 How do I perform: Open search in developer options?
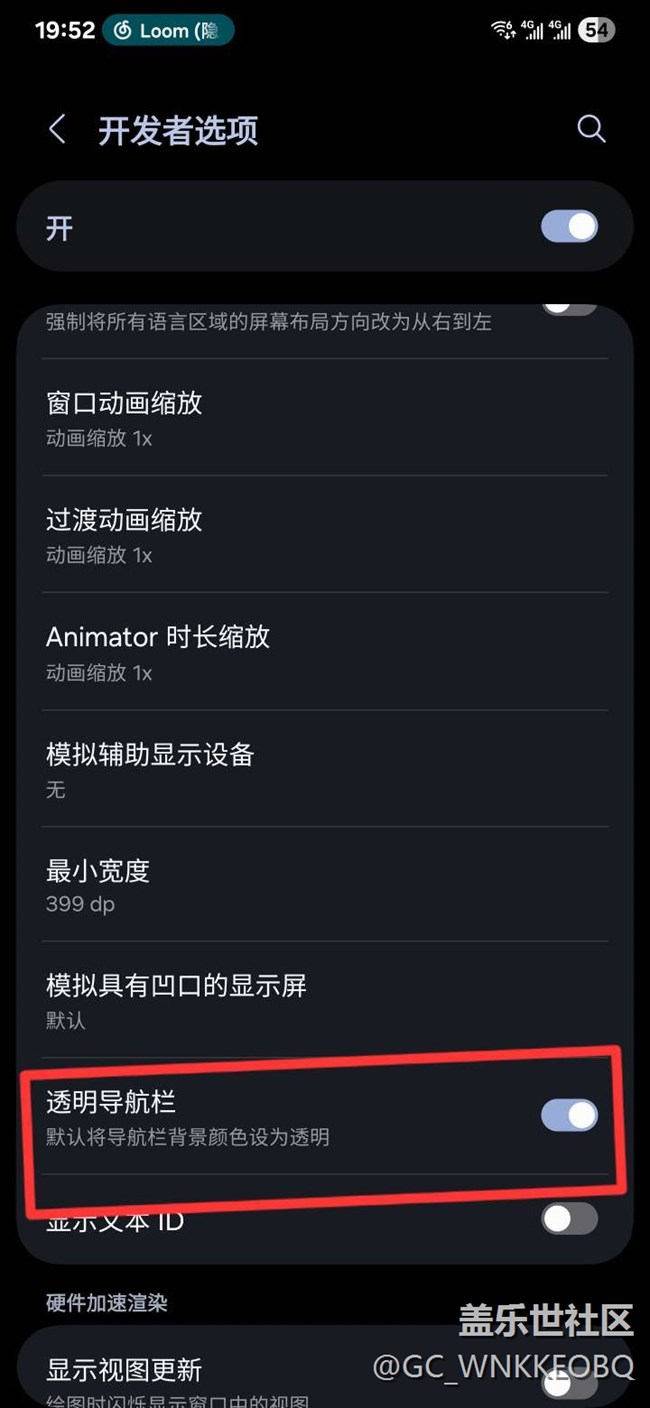pyautogui.click(x=591, y=129)
